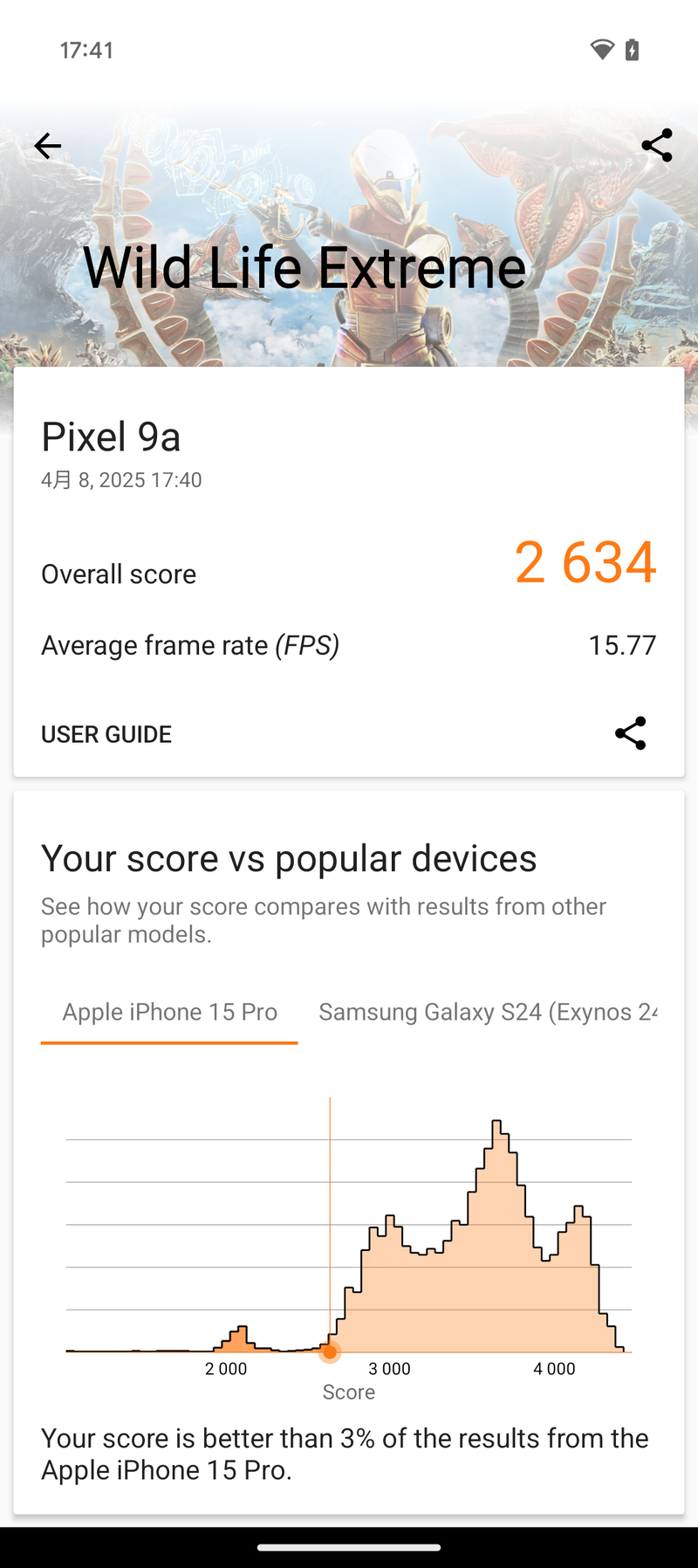
Task: Select the Apple iPhone 15 Pro tab
Action: (x=169, y=1012)
